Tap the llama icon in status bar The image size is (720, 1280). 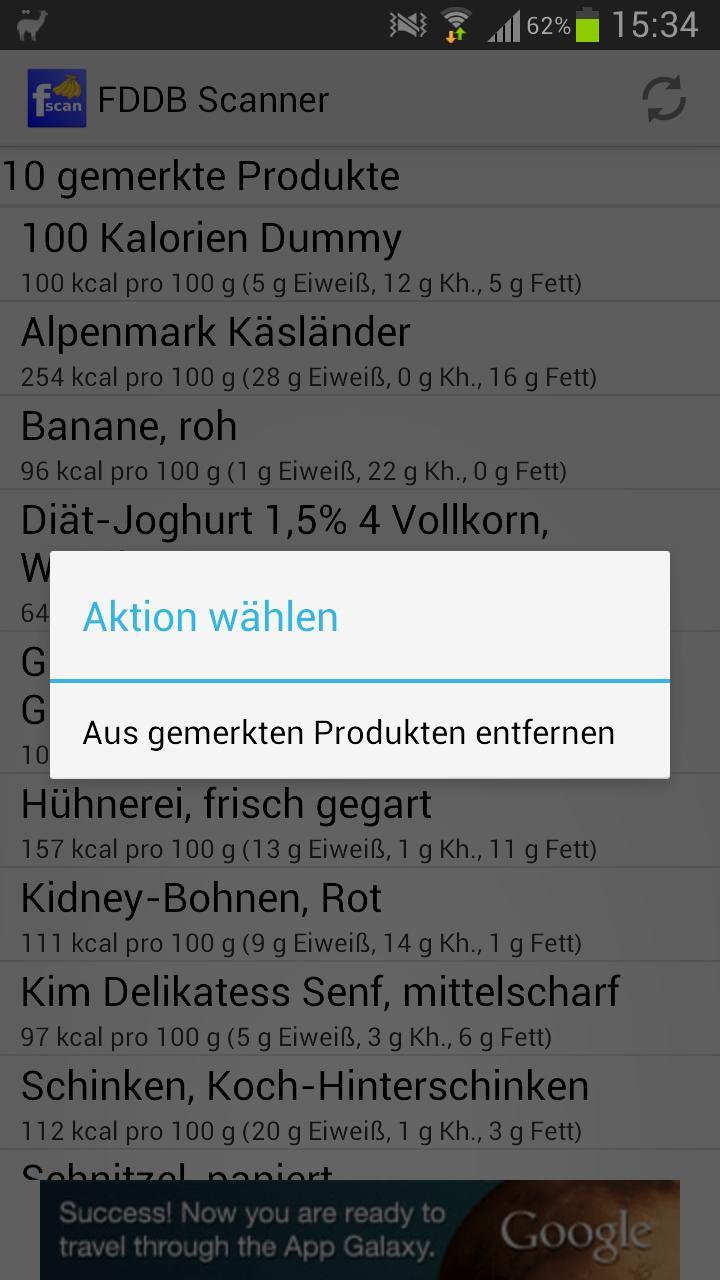34,24
